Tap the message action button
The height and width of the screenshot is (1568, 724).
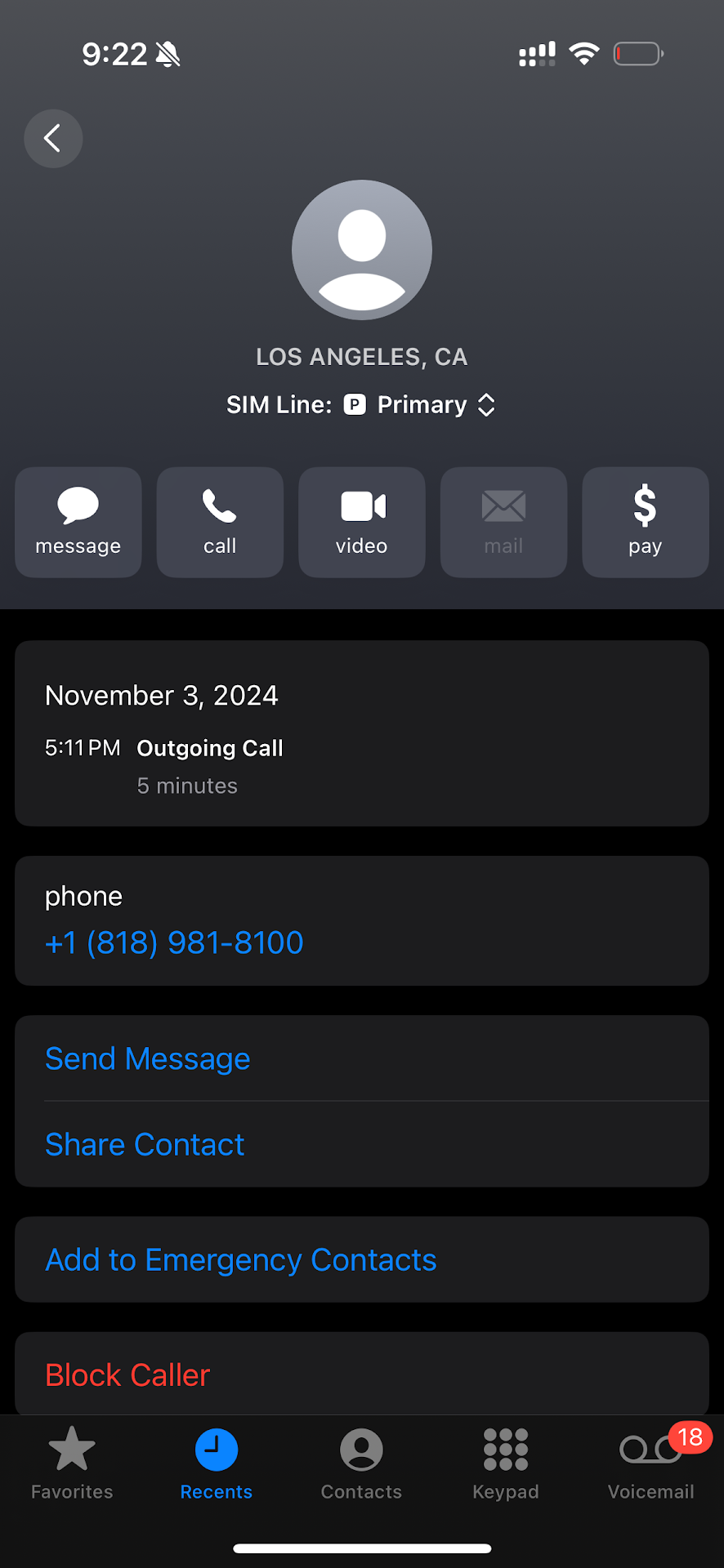[78, 523]
